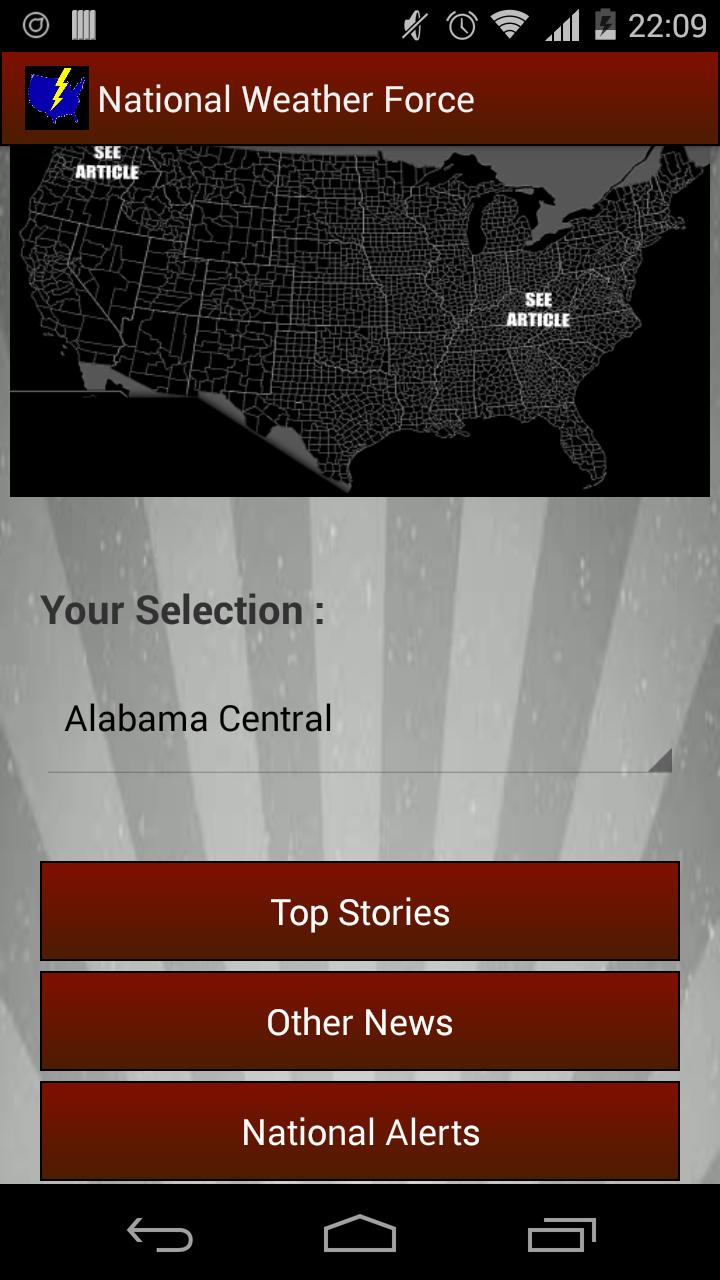Open the Alabama Central region dropdown
Image resolution: width=720 pixels, height=1280 pixels.
(x=359, y=720)
